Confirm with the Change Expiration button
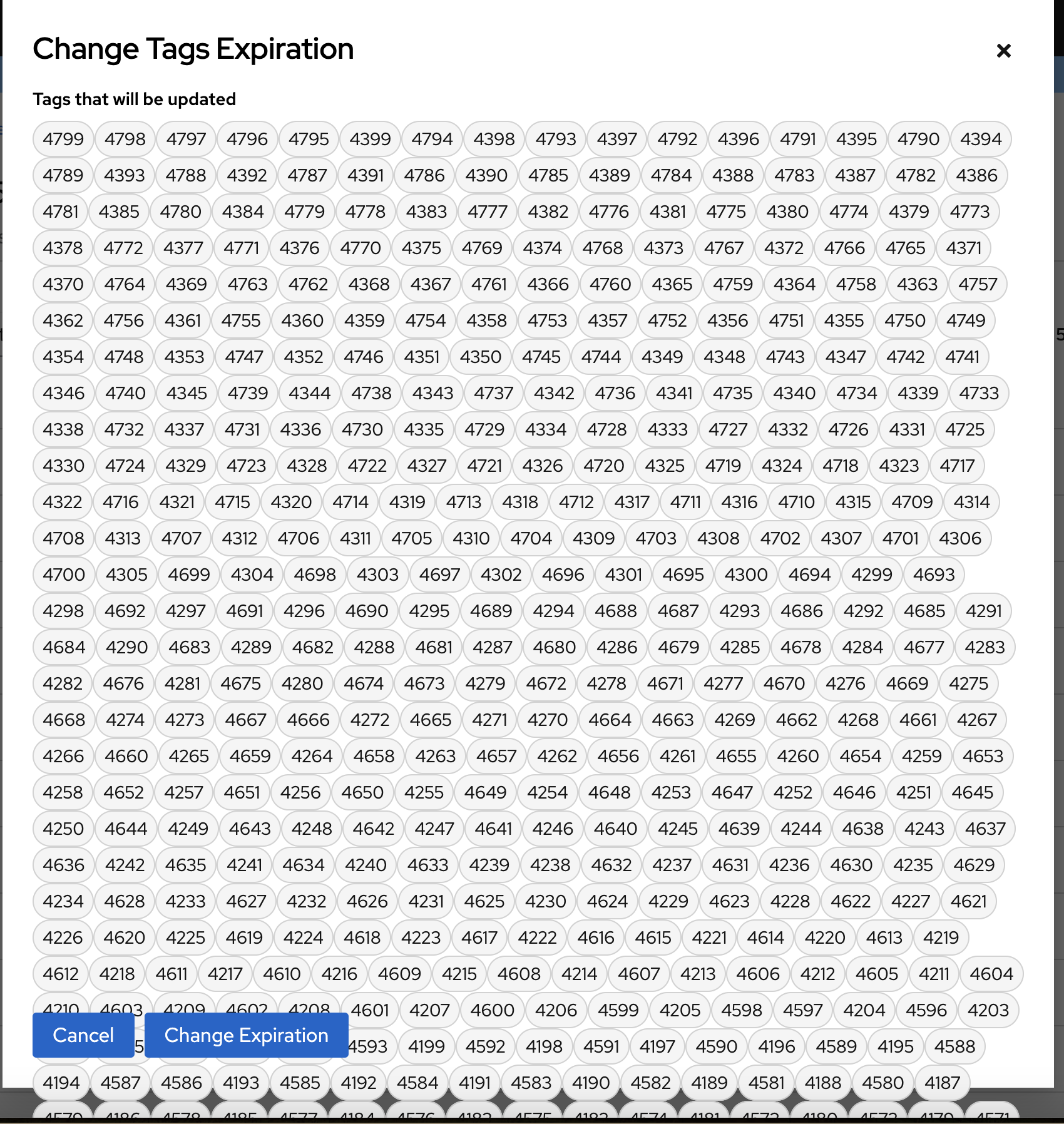Screen dimensions: 1064x1124 pos(246,1035)
